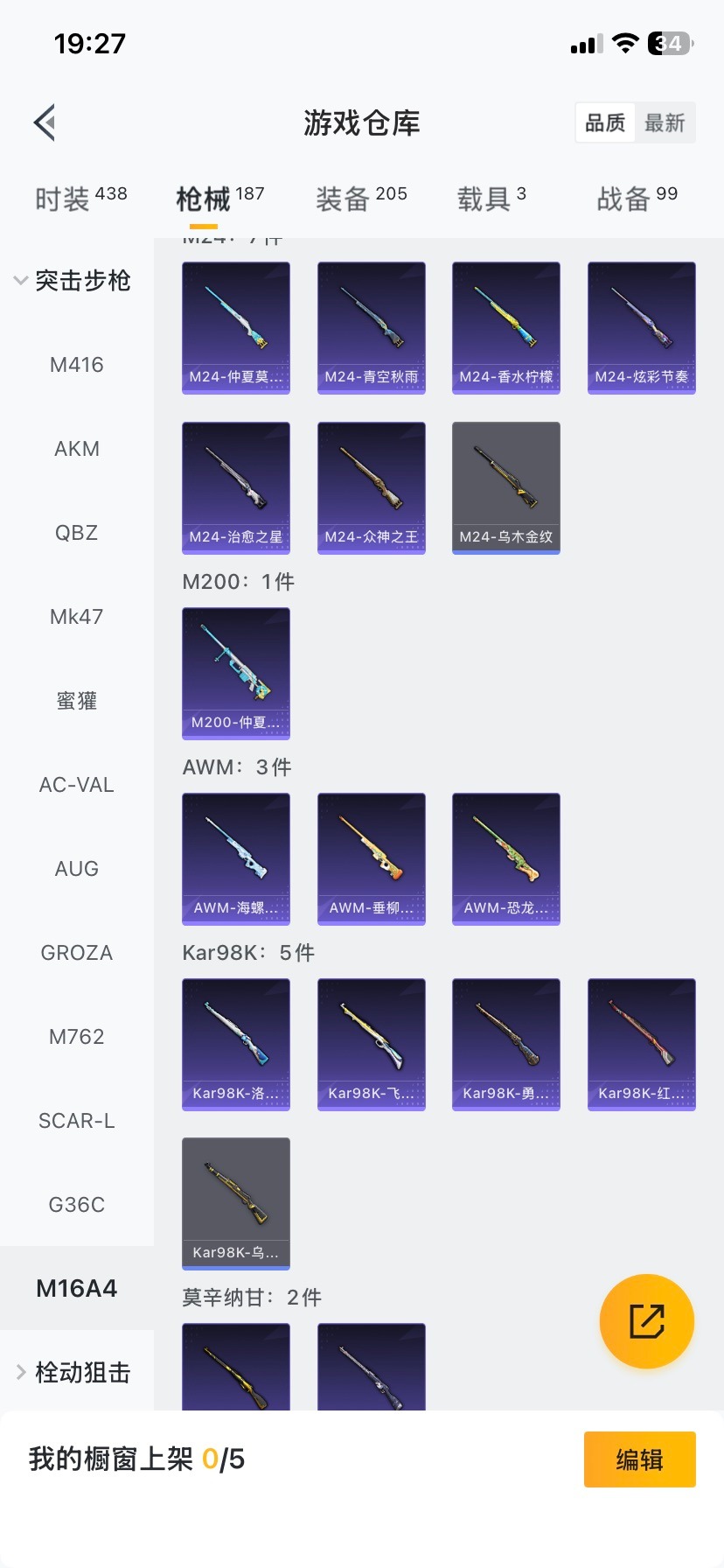Select the Kar98K-乌 weapon skin
724x1568 pixels.
(x=235, y=1203)
